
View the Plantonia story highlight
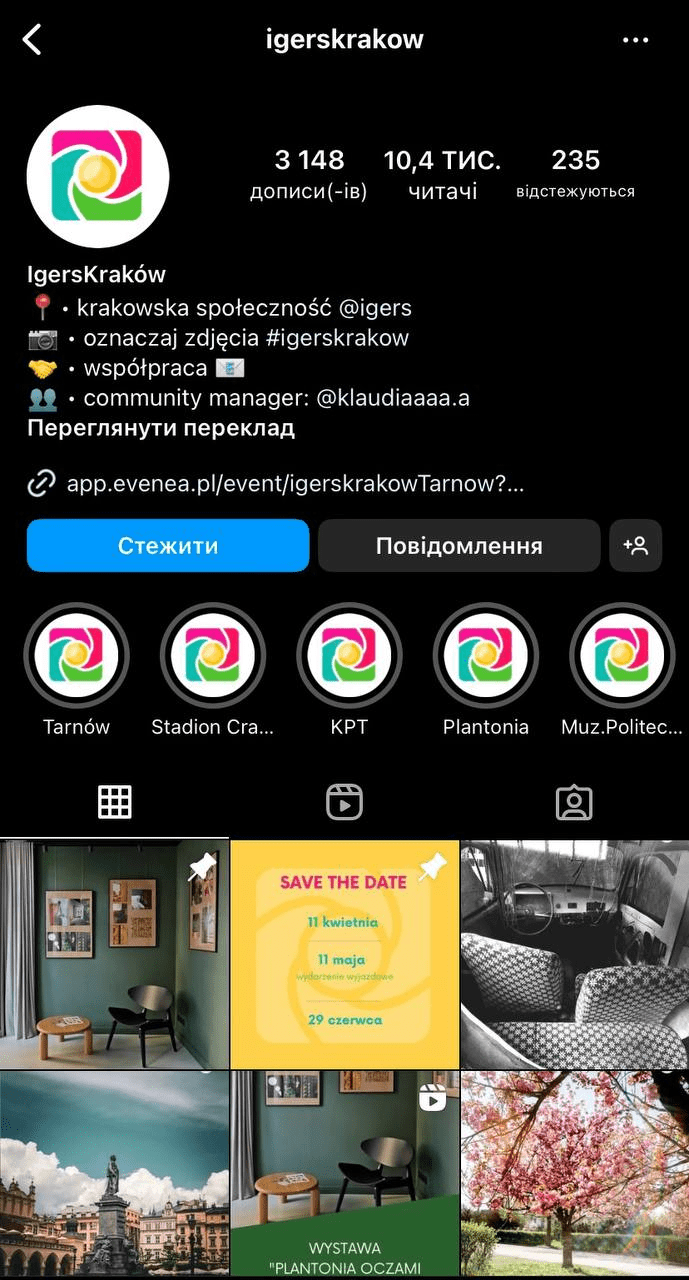coord(486,655)
